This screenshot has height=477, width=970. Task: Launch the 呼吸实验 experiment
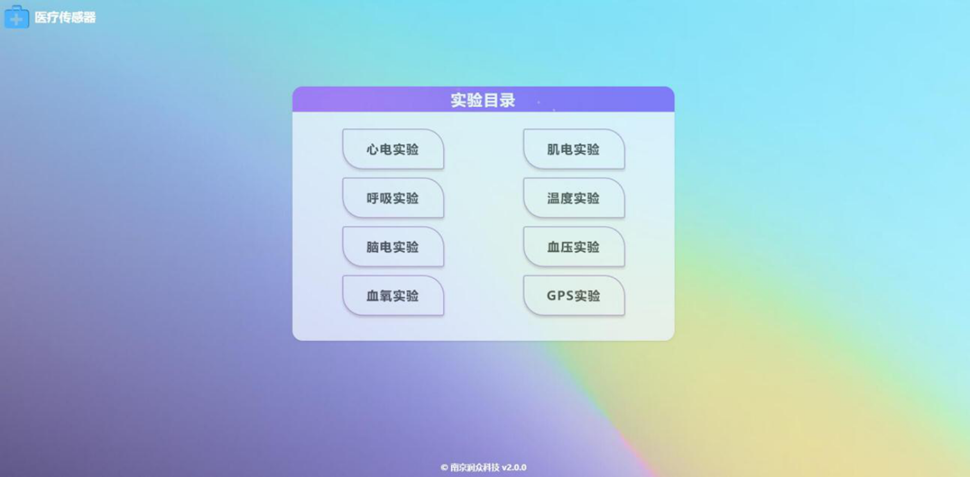393,198
